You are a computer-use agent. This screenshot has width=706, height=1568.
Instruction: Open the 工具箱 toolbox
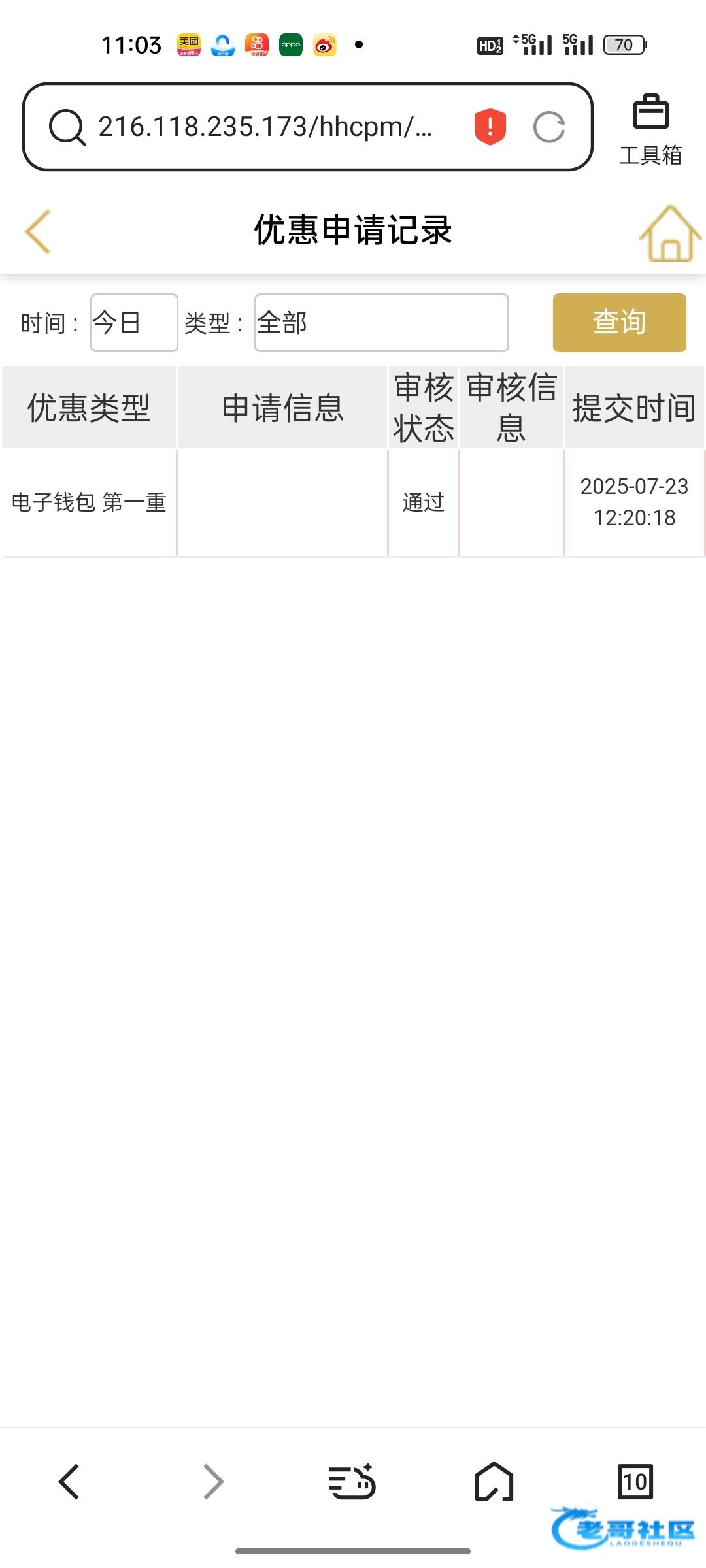click(650, 129)
